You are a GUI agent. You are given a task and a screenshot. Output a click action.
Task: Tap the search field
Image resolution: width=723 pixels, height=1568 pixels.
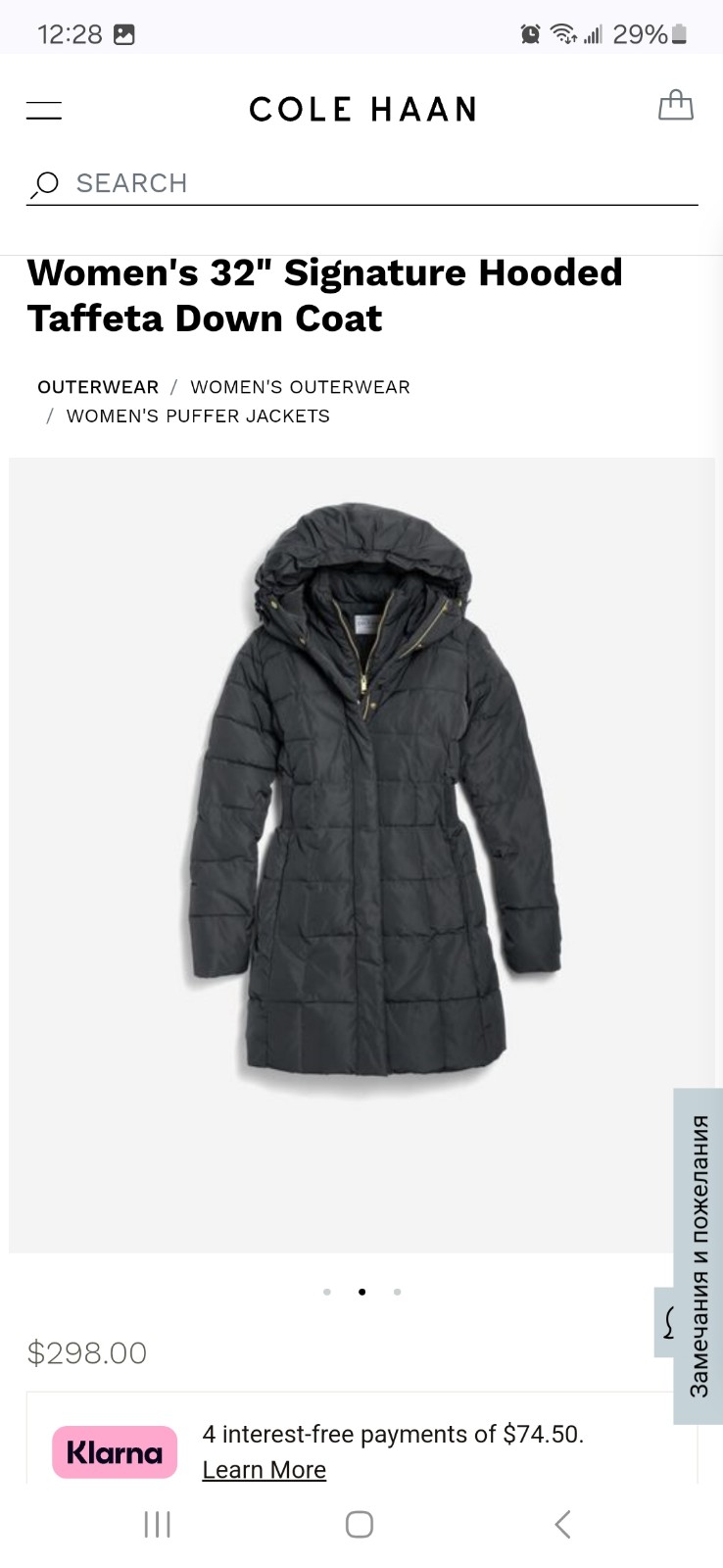361,183
